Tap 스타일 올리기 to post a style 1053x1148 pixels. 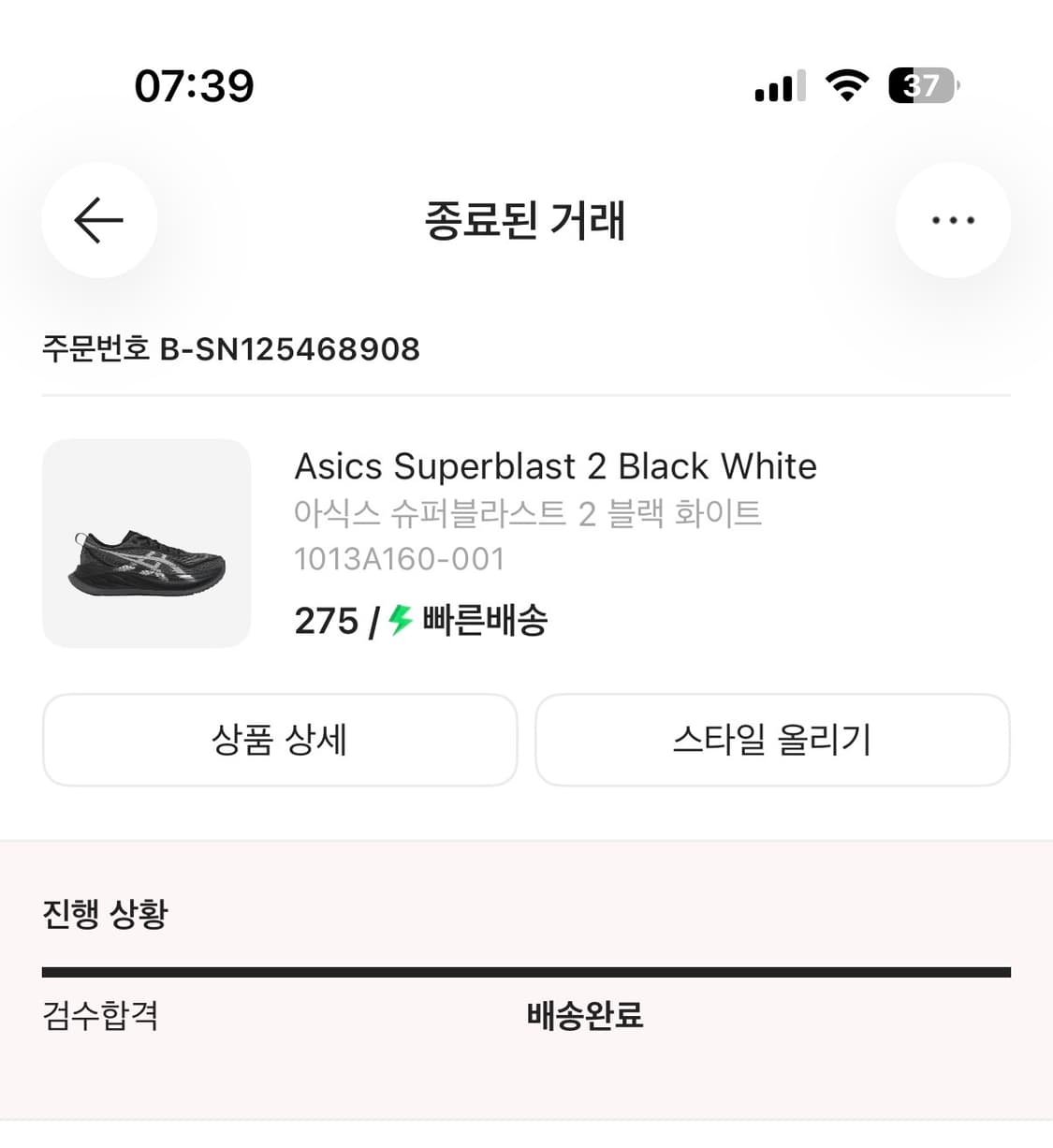point(772,740)
